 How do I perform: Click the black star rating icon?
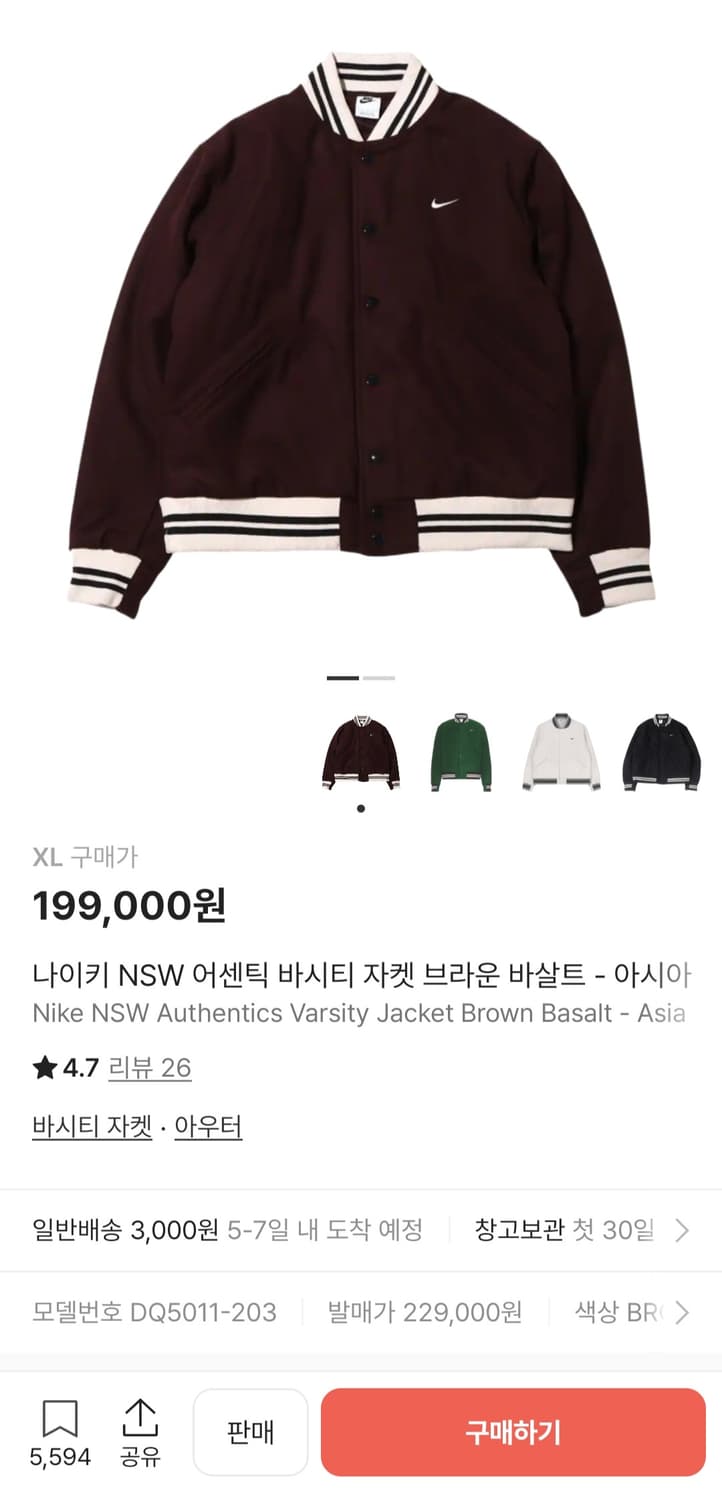(44, 1068)
